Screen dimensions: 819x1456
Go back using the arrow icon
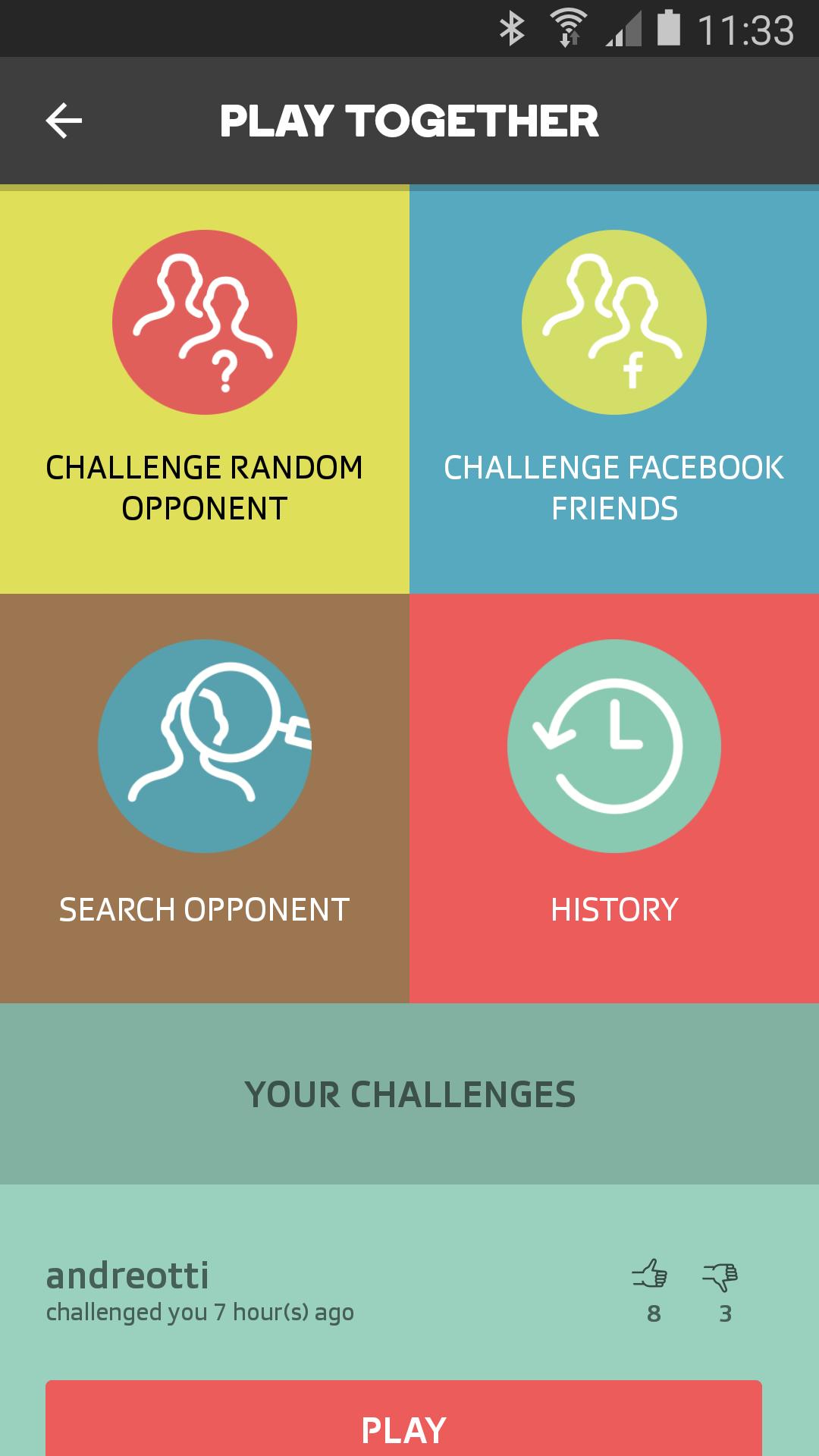(64, 121)
